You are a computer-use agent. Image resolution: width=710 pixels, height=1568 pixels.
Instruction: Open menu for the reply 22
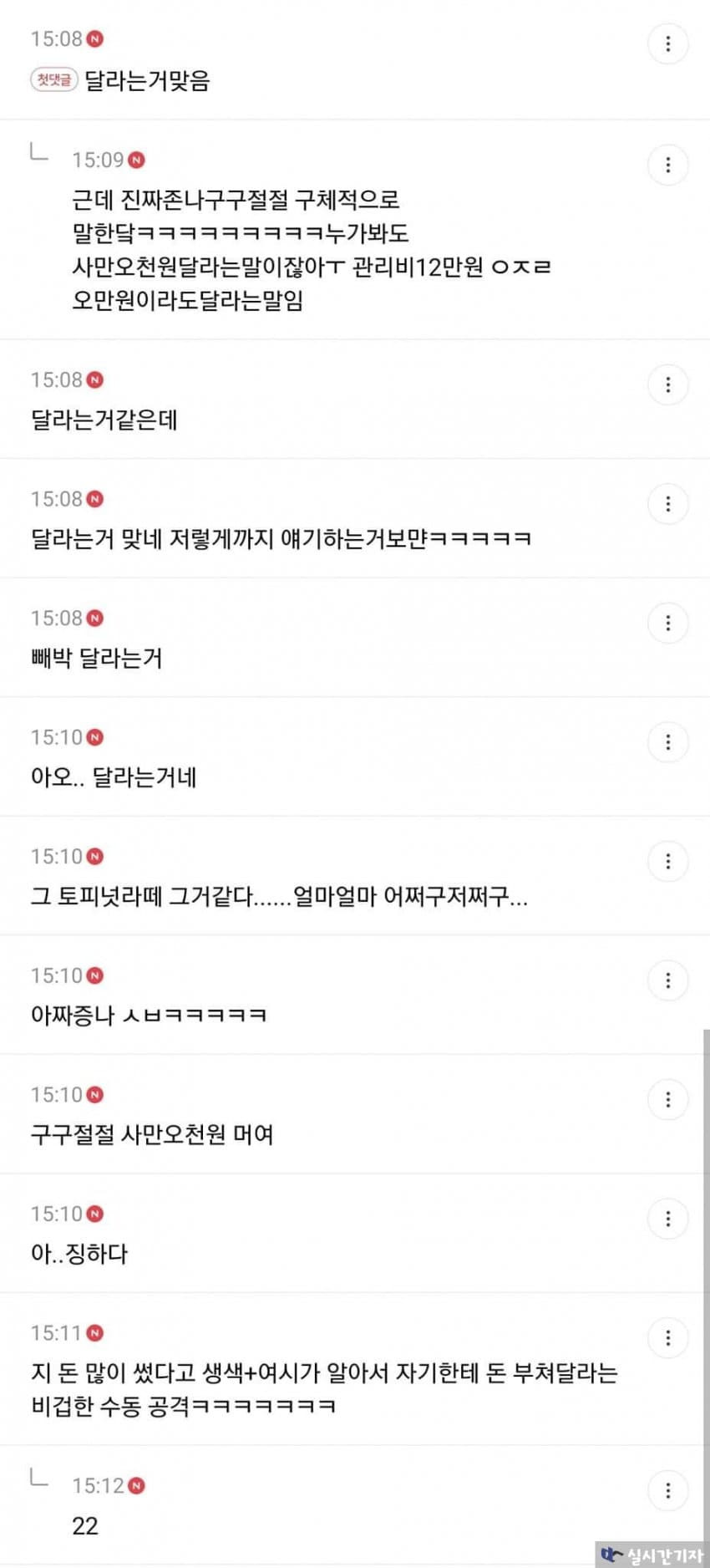667,1490
